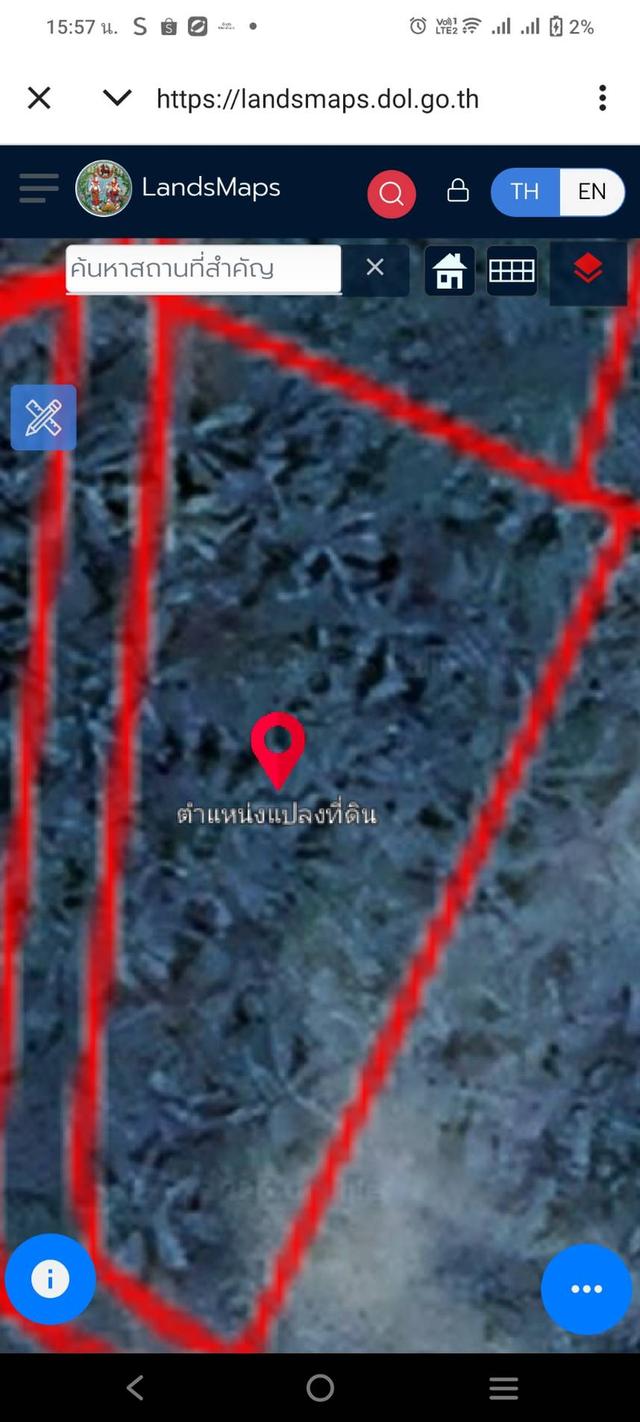
Task: Close the in-app browser tab
Action: click(39, 98)
